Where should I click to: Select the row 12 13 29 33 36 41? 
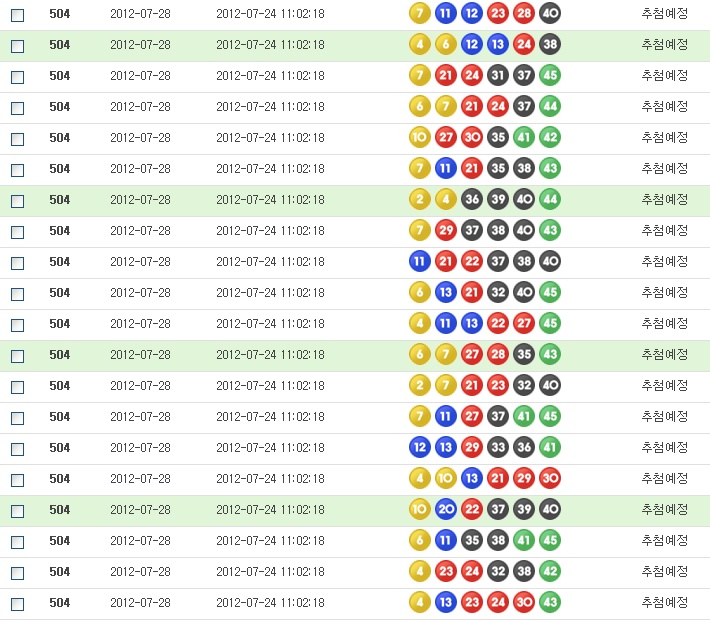point(17,449)
